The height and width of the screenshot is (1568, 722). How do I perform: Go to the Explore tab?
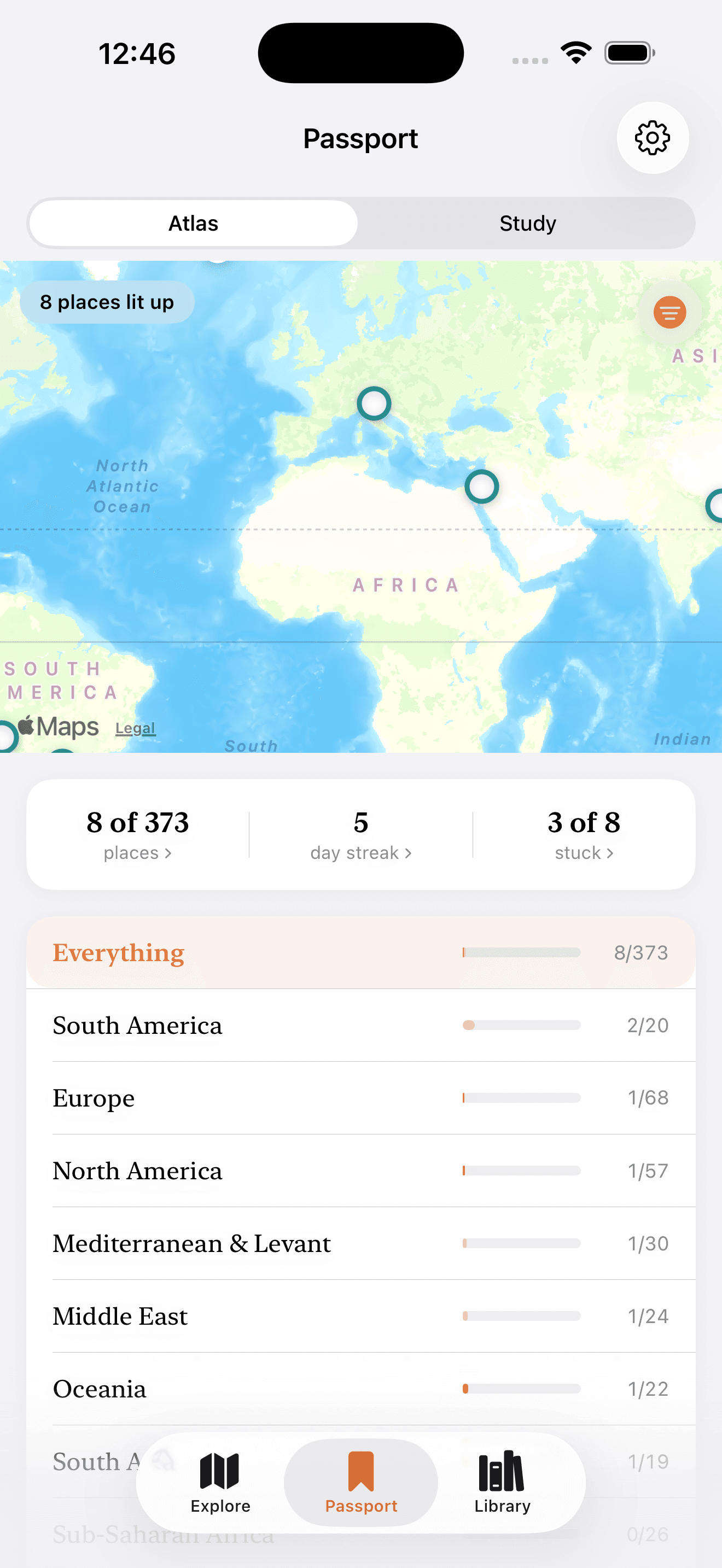220,1483
